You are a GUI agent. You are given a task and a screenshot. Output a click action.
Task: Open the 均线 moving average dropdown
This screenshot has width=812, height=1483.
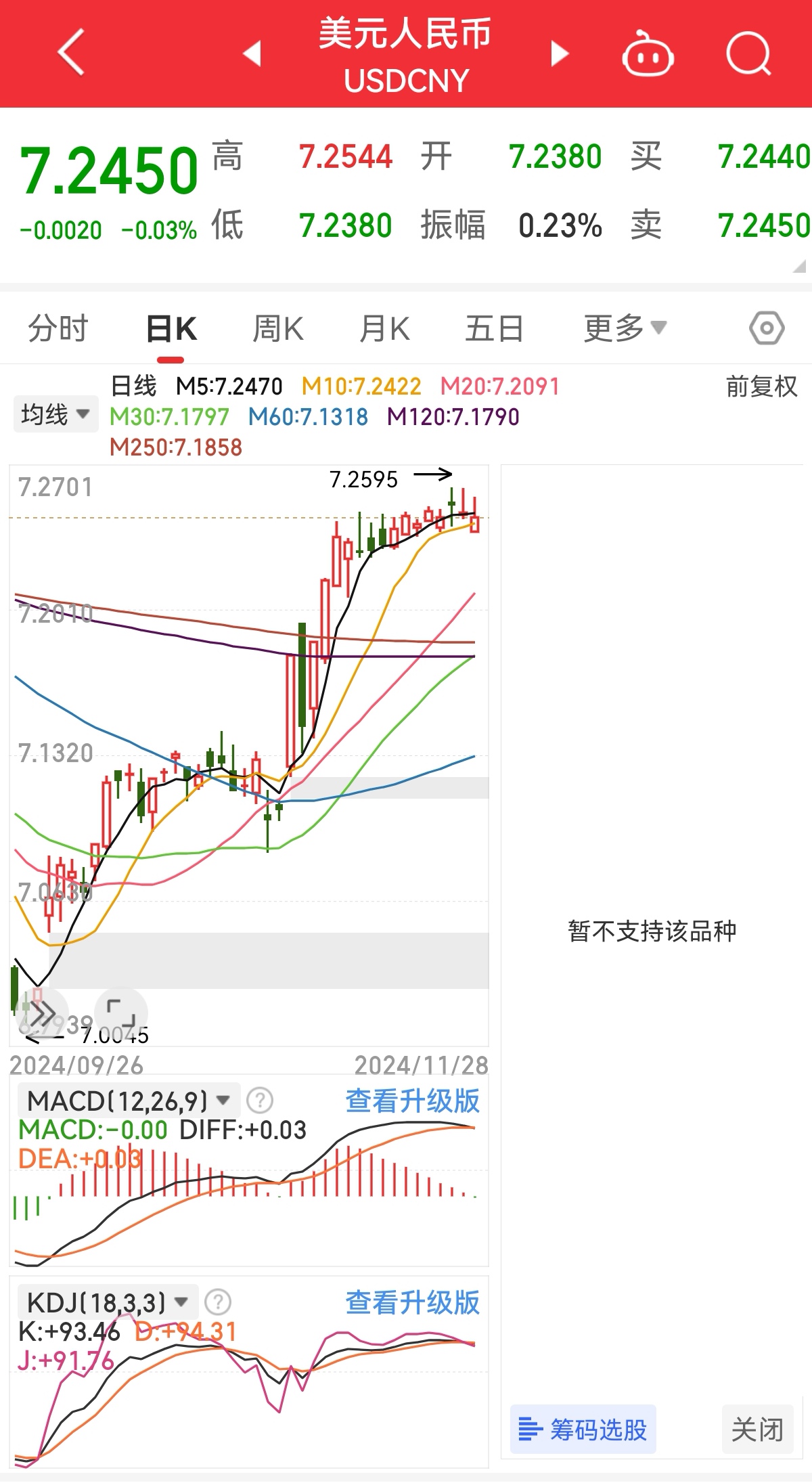click(54, 412)
